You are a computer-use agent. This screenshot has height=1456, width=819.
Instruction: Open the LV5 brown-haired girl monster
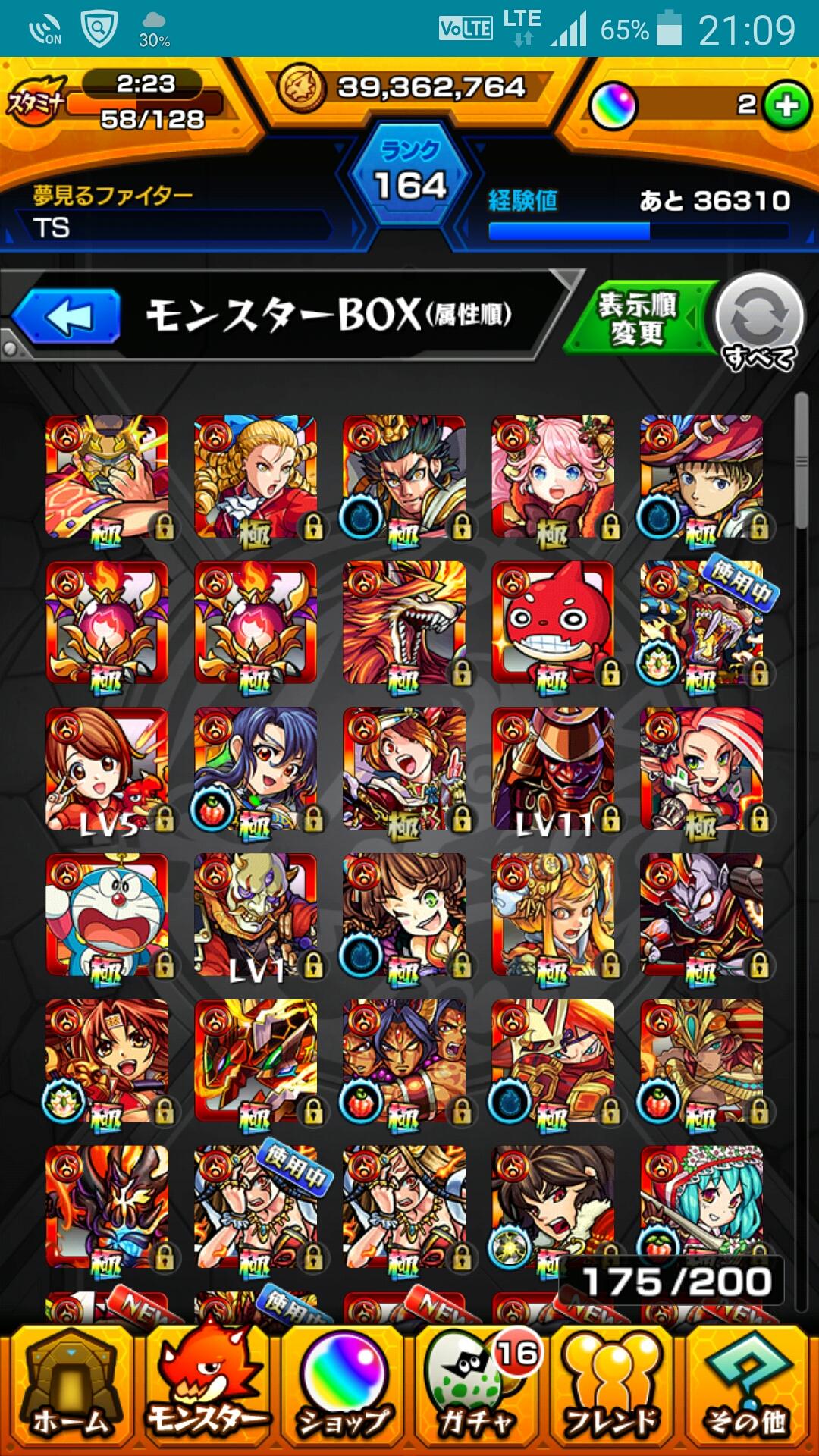[x=107, y=768]
